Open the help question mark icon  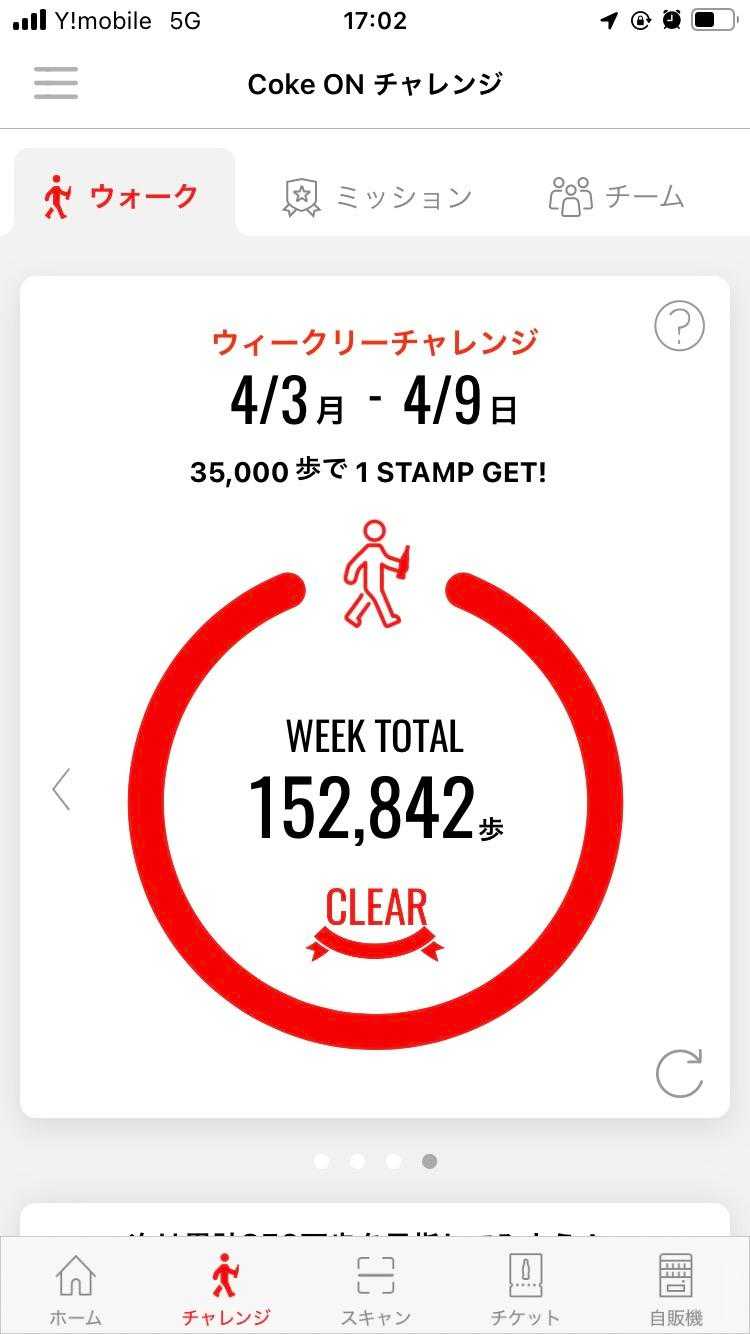[x=679, y=326]
